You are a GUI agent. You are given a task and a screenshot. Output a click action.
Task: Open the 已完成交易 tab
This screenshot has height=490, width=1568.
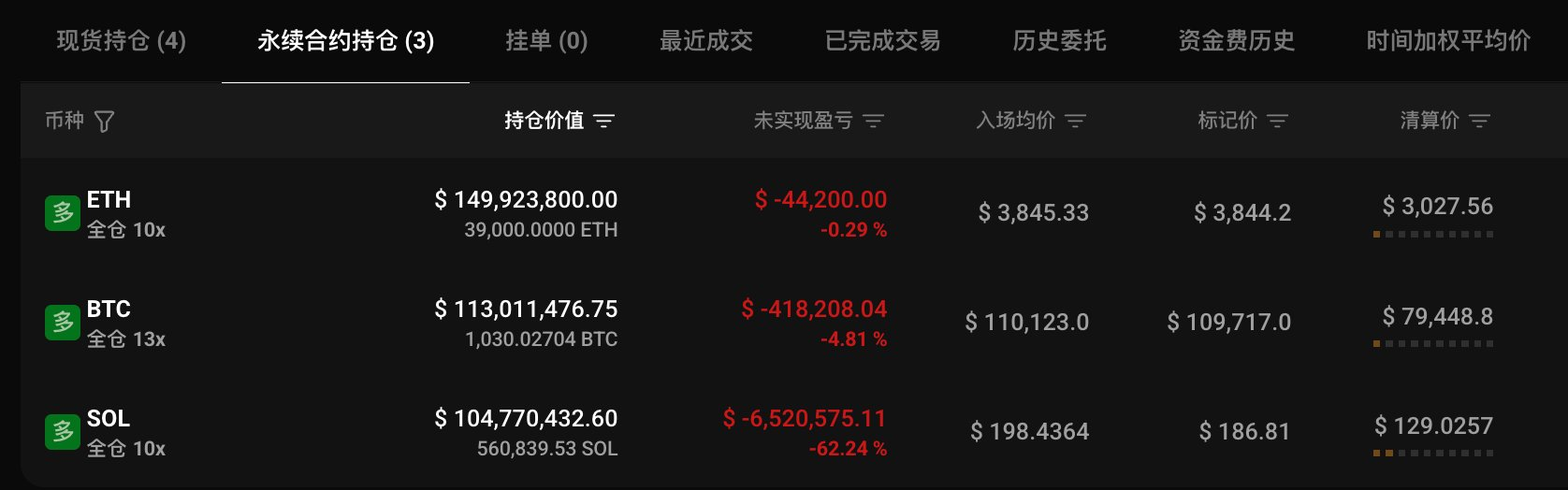pyautogui.click(x=882, y=41)
